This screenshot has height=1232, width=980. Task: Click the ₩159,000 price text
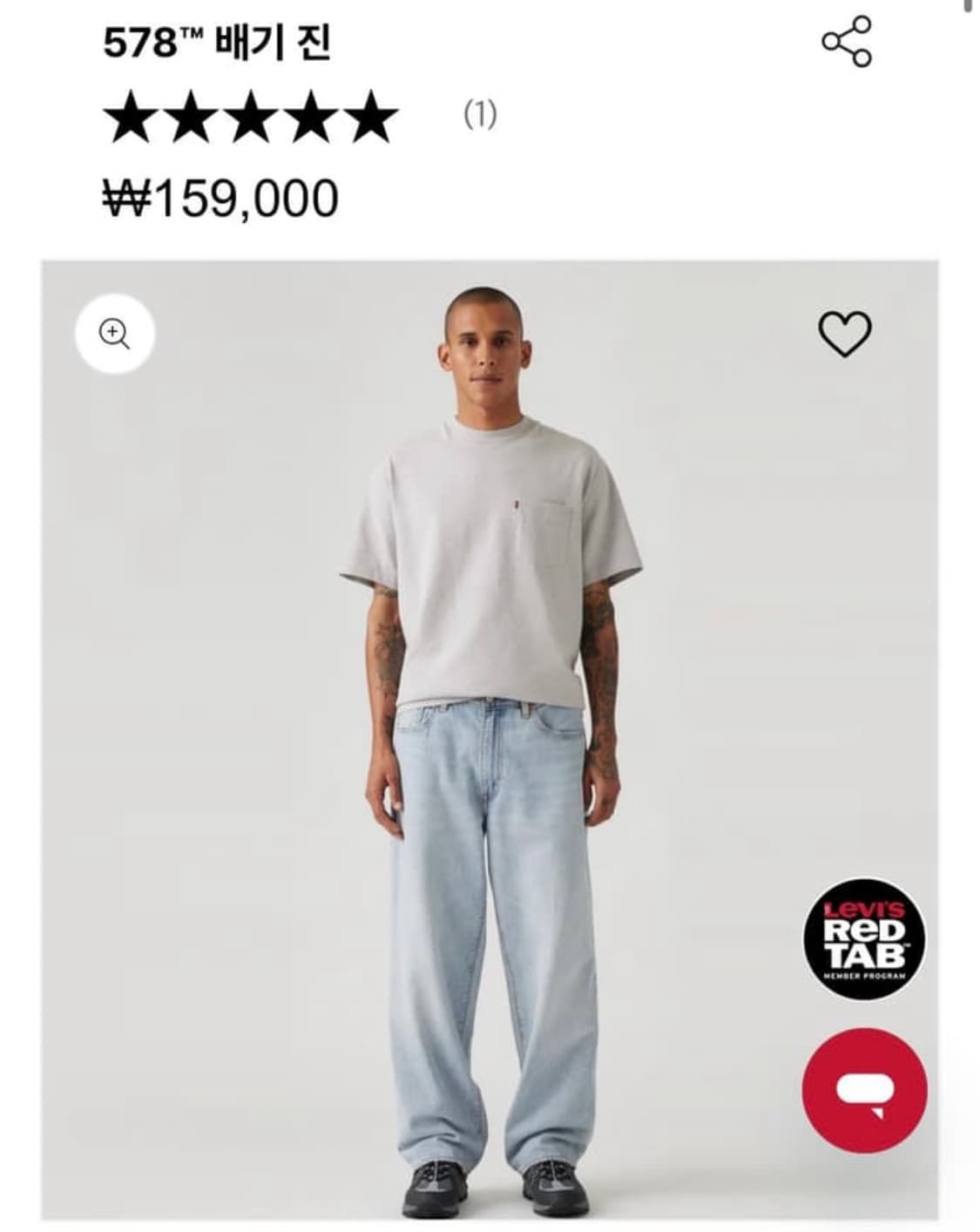(x=220, y=197)
